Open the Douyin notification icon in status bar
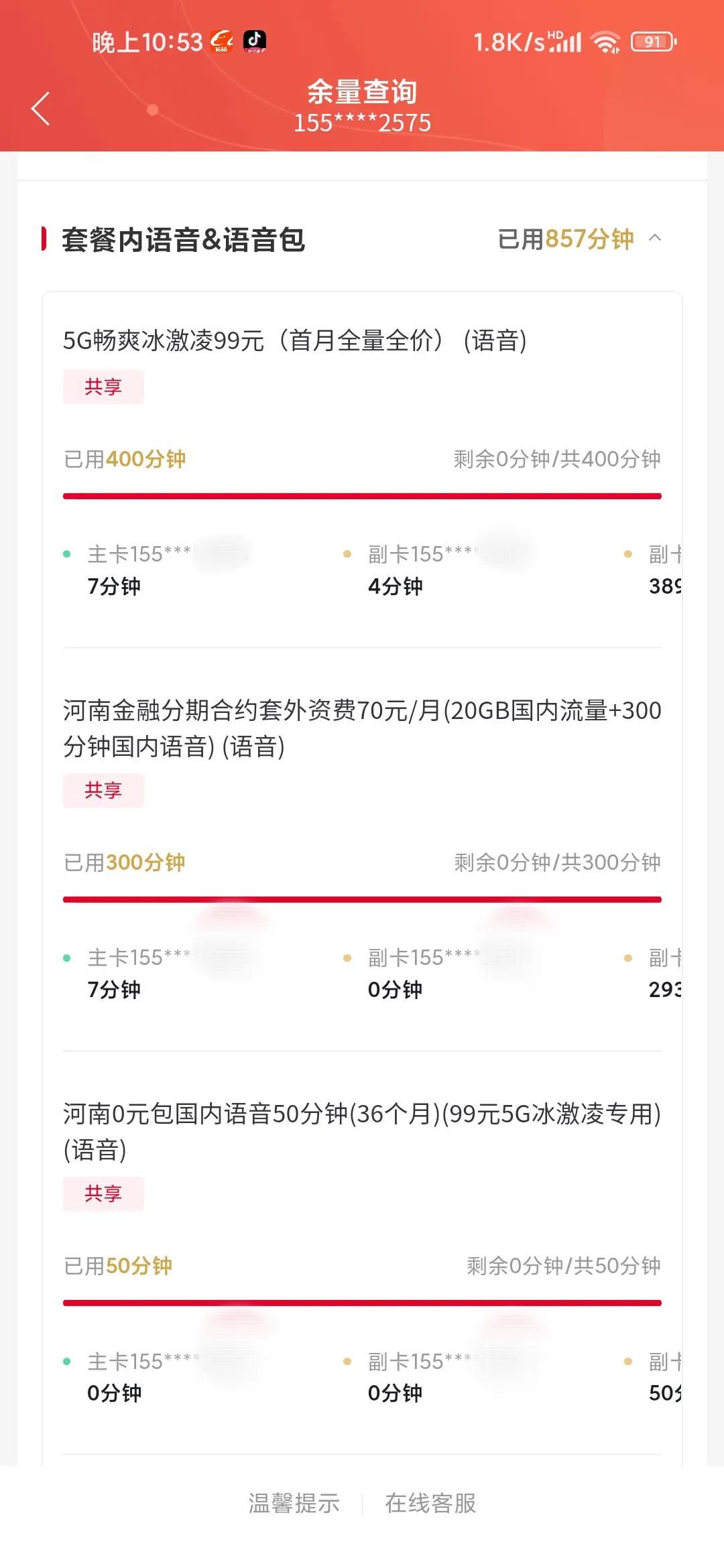Viewport: 724px width, 1568px height. coord(255,42)
